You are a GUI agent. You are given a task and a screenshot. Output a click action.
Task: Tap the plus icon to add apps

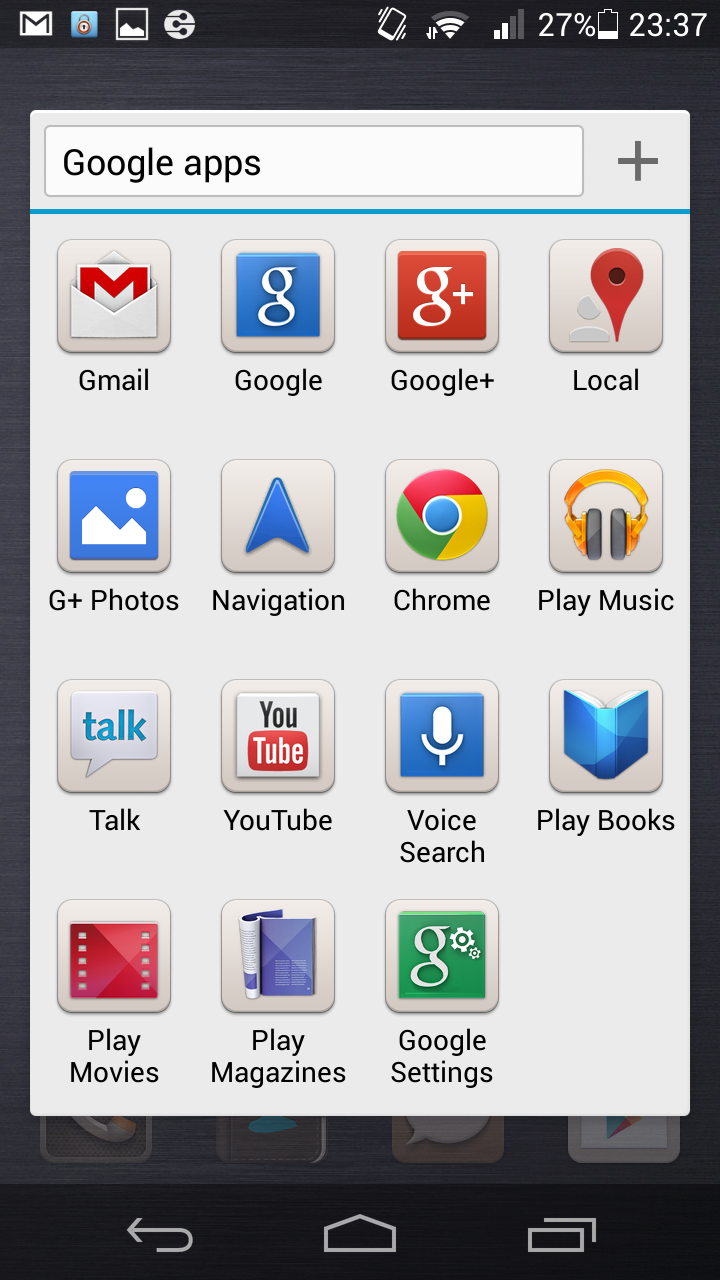[637, 161]
